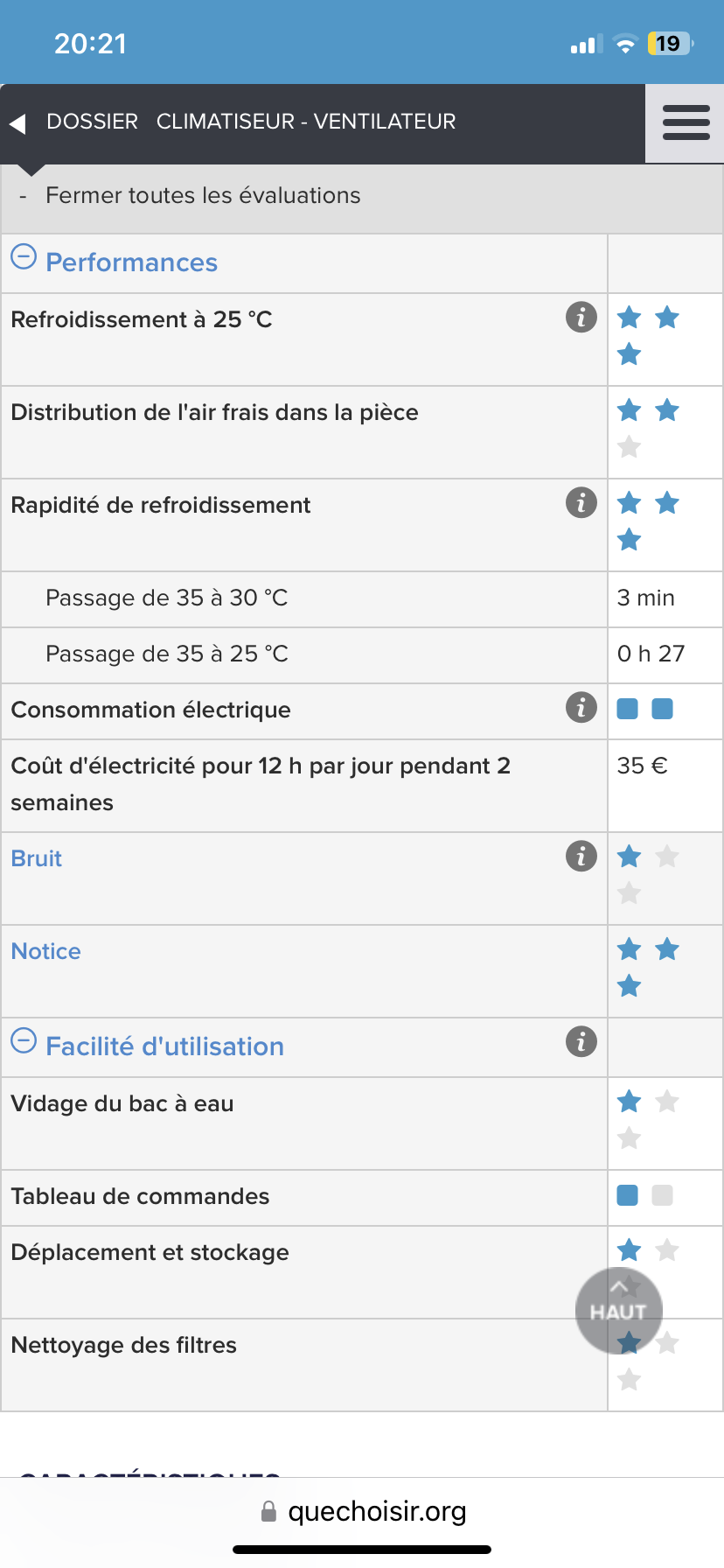Show info for Consommation électrique
The height and width of the screenshot is (1568, 724).
pos(581,707)
